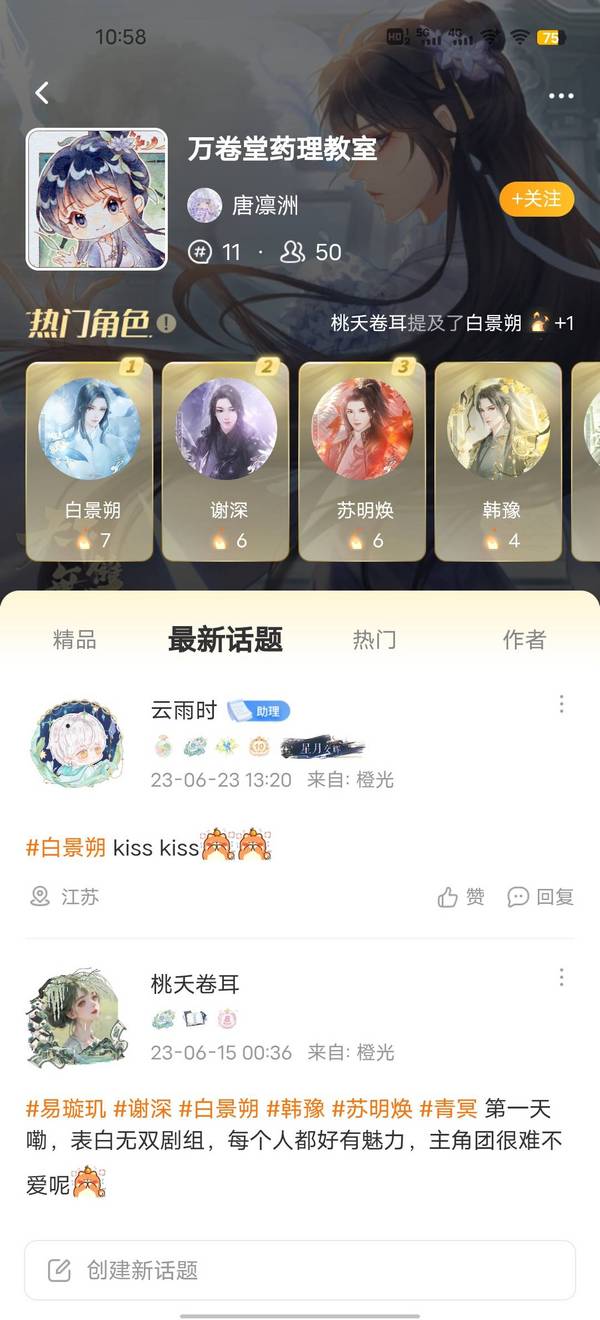Viewport: 600px width, 1320px height.
Task: Go back using the top arrow
Action: [42, 94]
